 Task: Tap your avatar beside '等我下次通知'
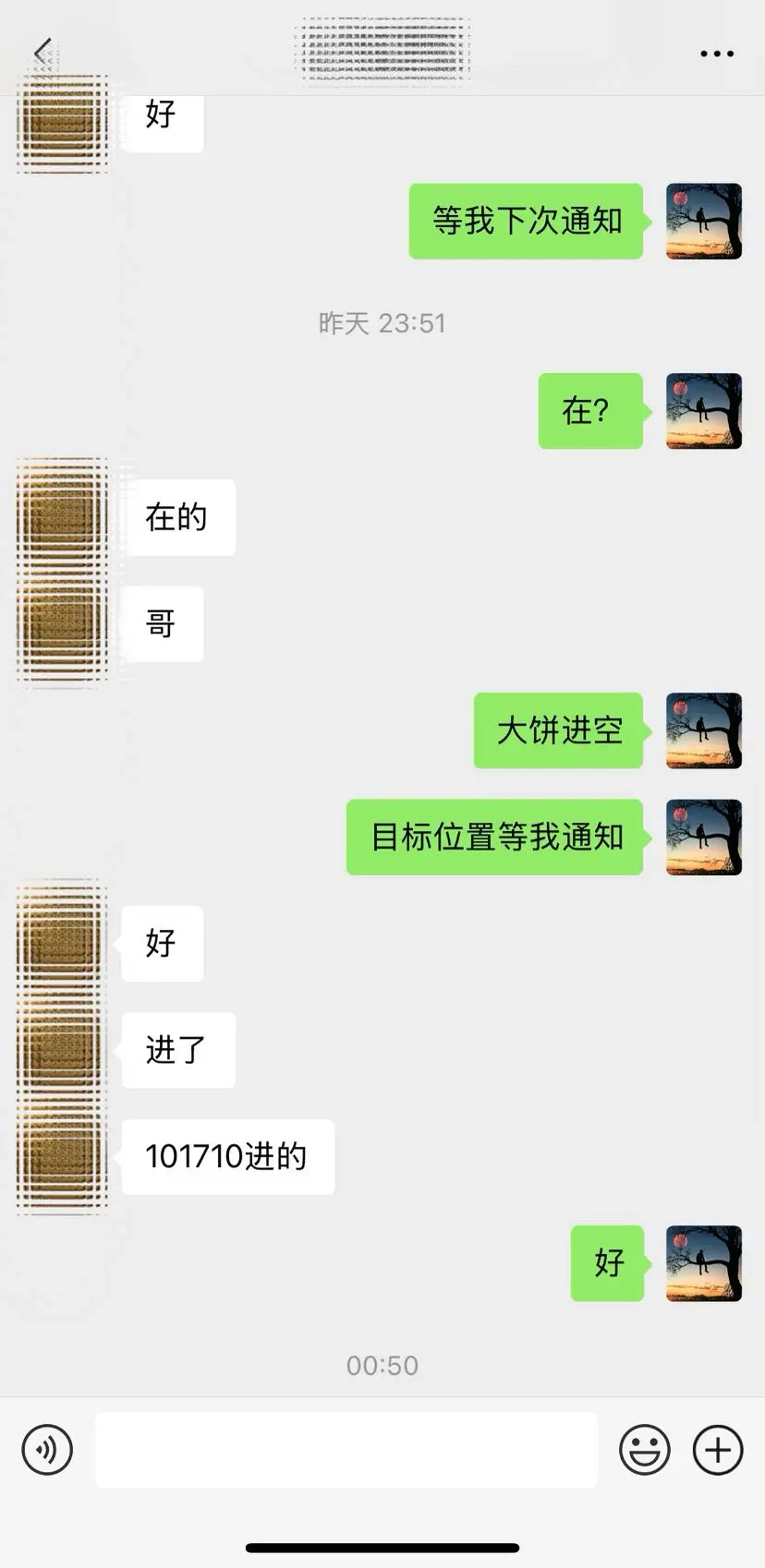[703, 220]
